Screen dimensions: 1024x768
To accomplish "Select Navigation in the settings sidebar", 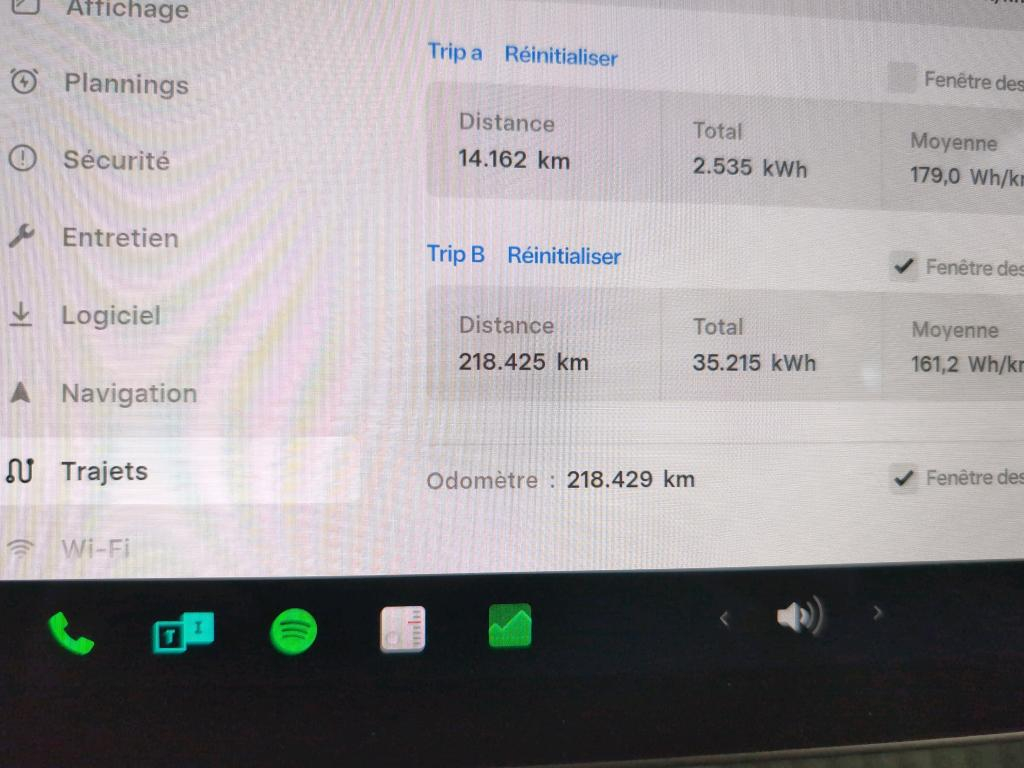I will tap(128, 393).
